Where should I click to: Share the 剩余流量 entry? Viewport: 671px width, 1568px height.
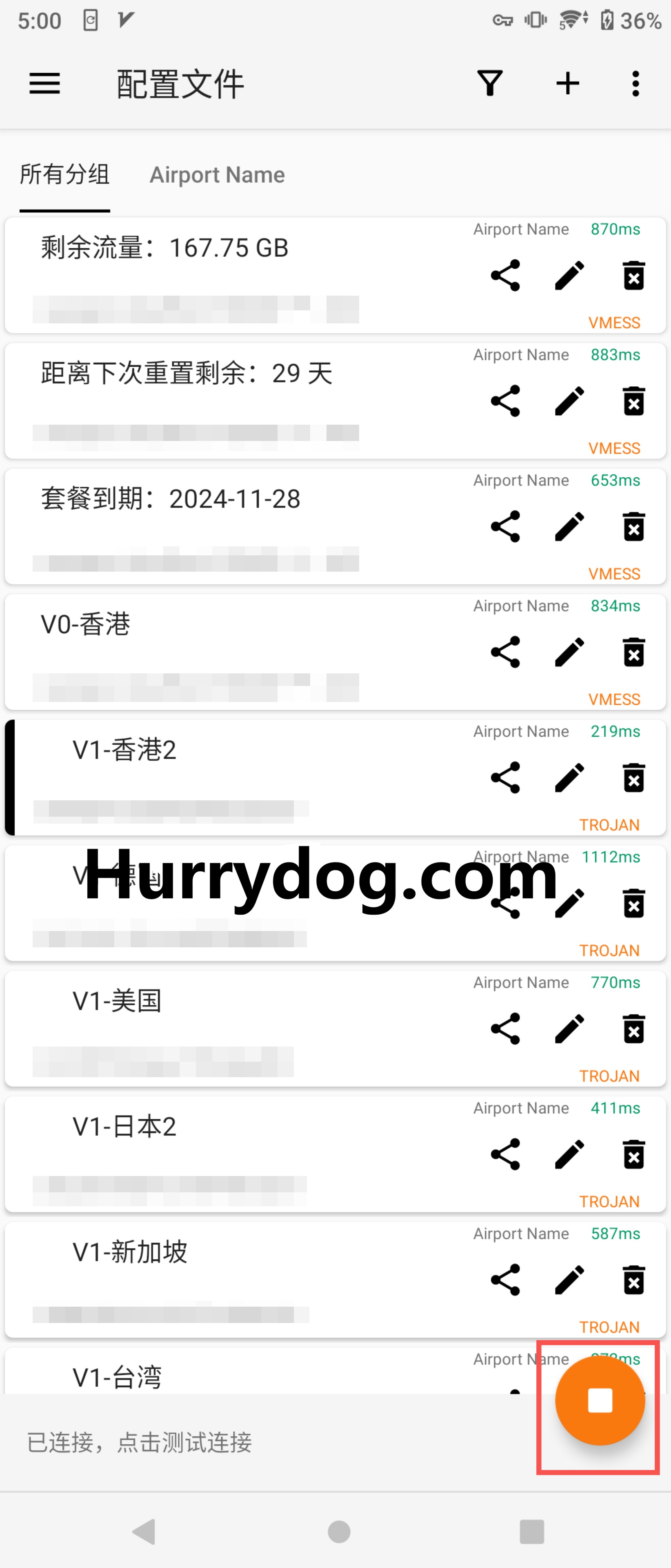coord(505,275)
